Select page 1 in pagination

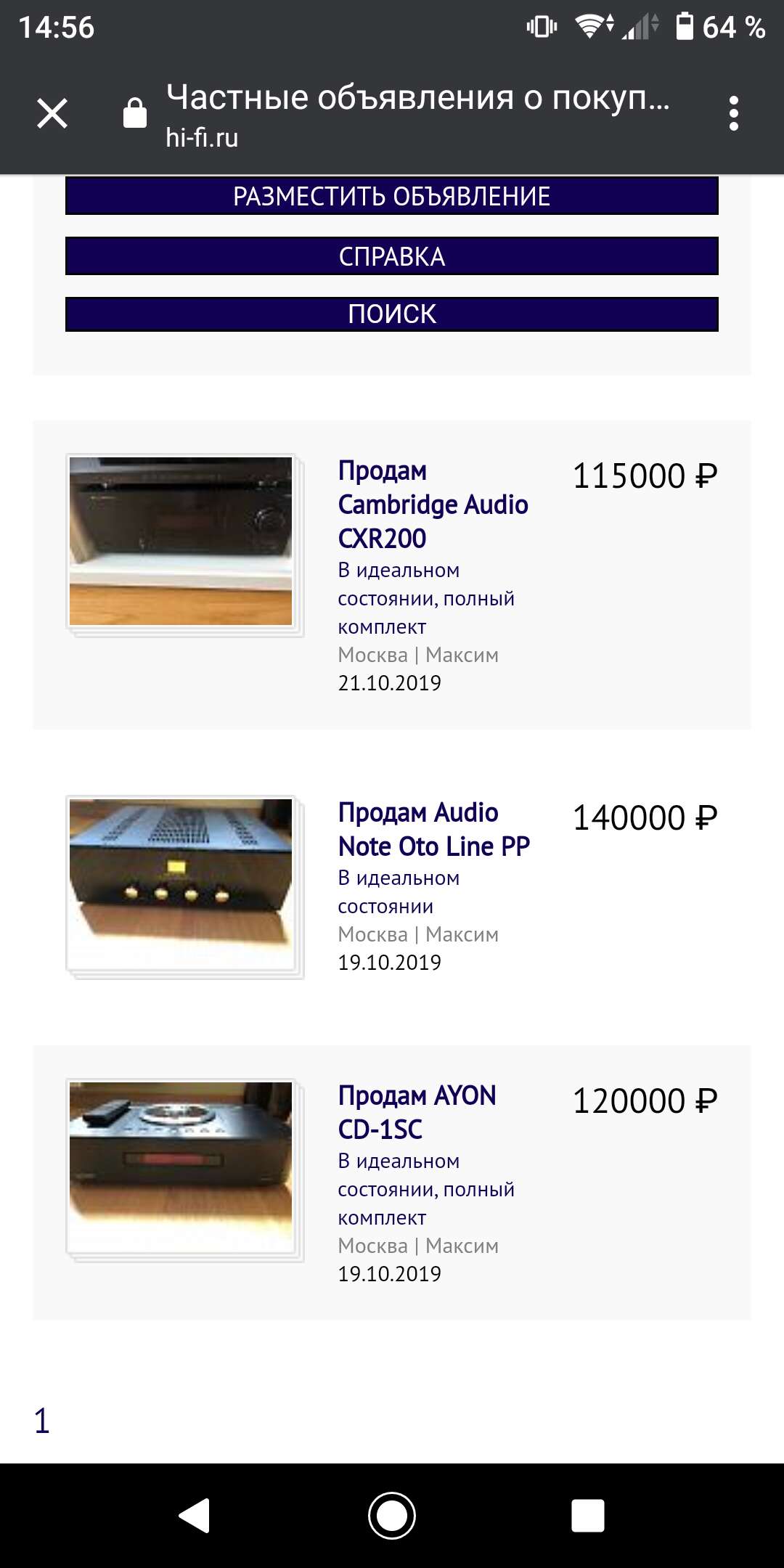pyautogui.click(x=42, y=1421)
